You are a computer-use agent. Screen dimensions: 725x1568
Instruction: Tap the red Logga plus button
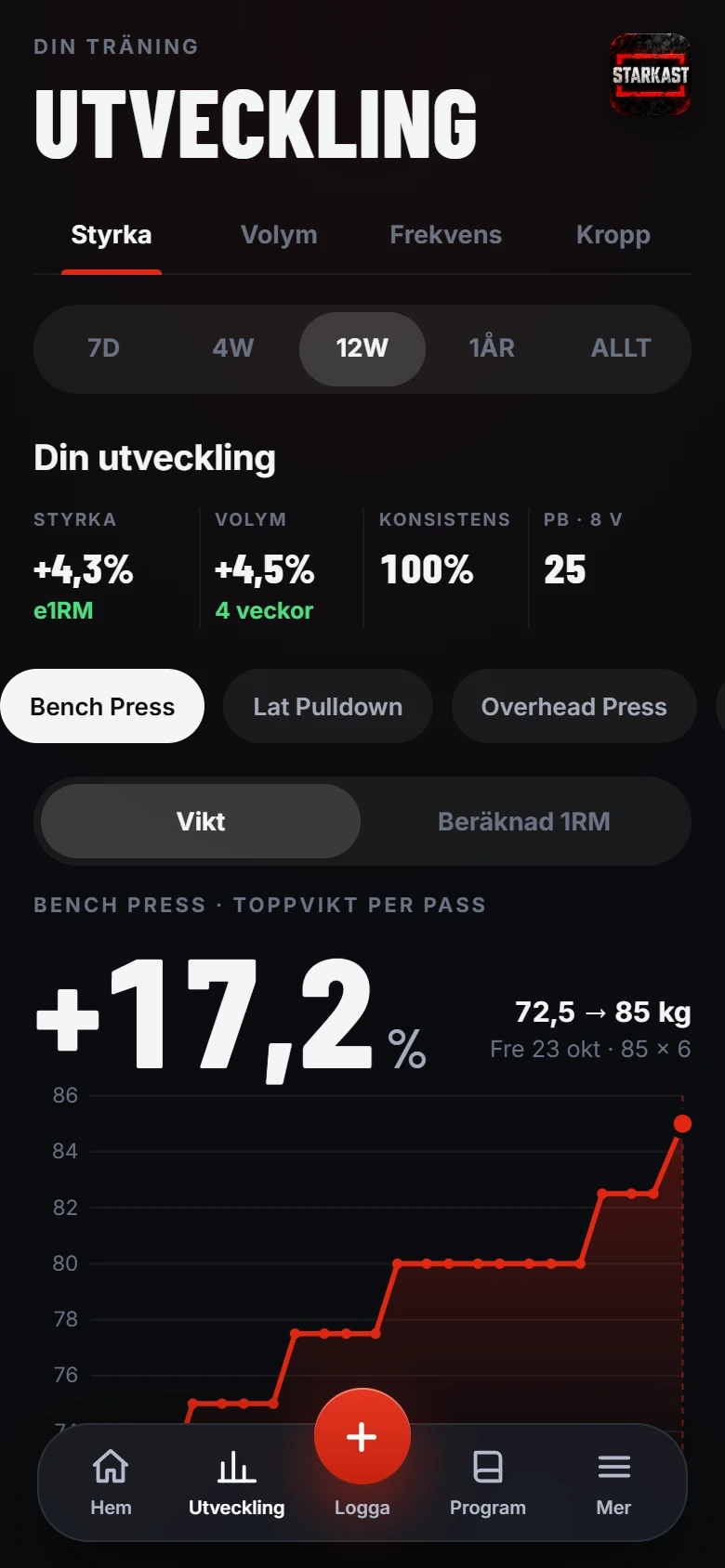362,1436
